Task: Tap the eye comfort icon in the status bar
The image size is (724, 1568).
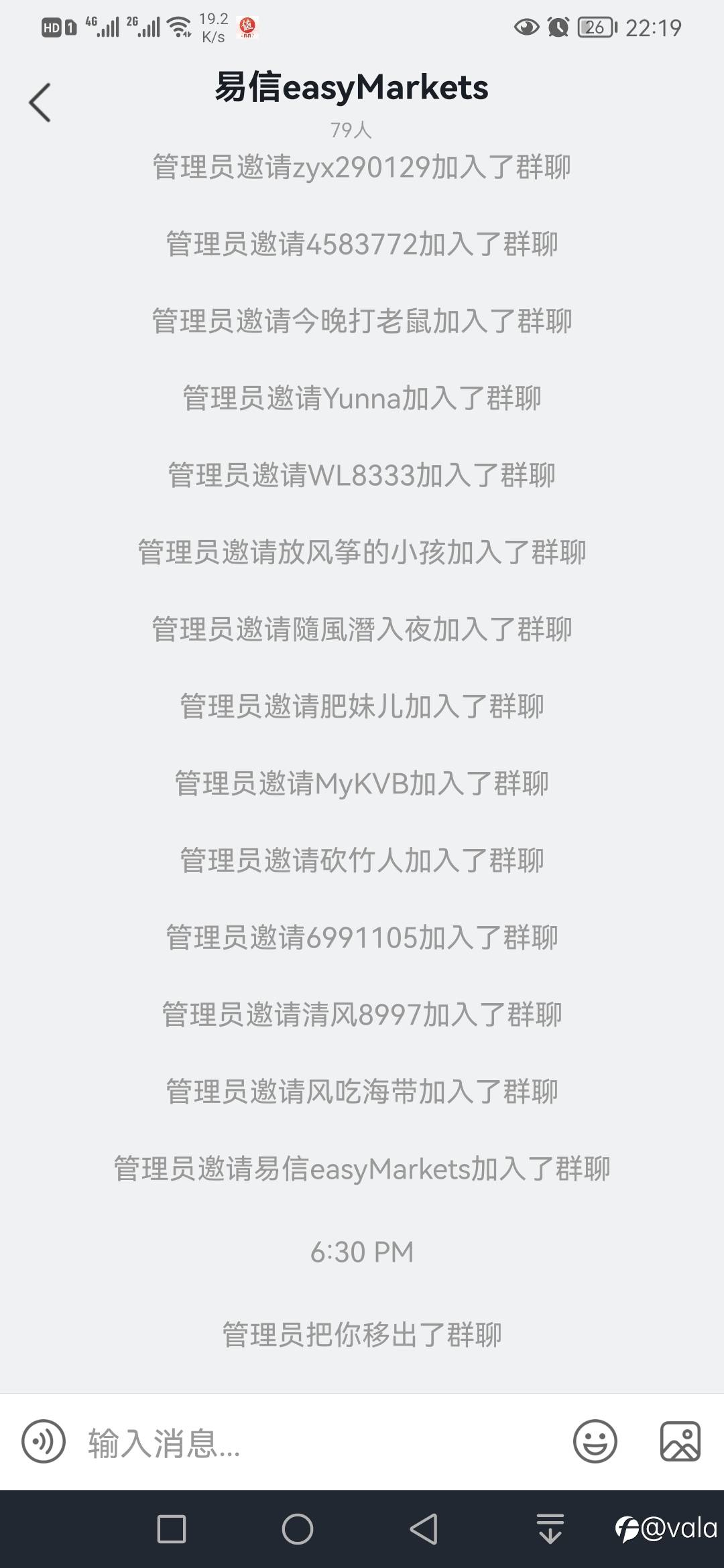Action: pyautogui.click(x=527, y=27)
